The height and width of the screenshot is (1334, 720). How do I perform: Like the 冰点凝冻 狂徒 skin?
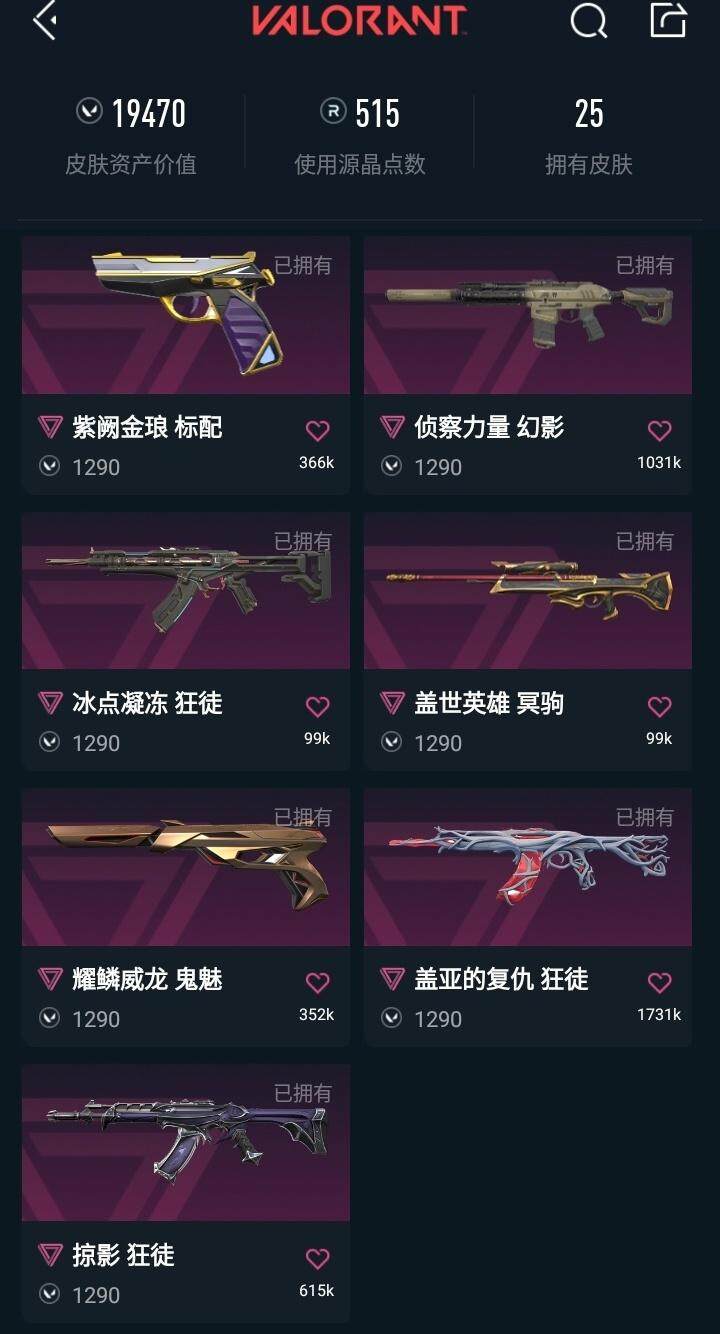coord(317,707)
